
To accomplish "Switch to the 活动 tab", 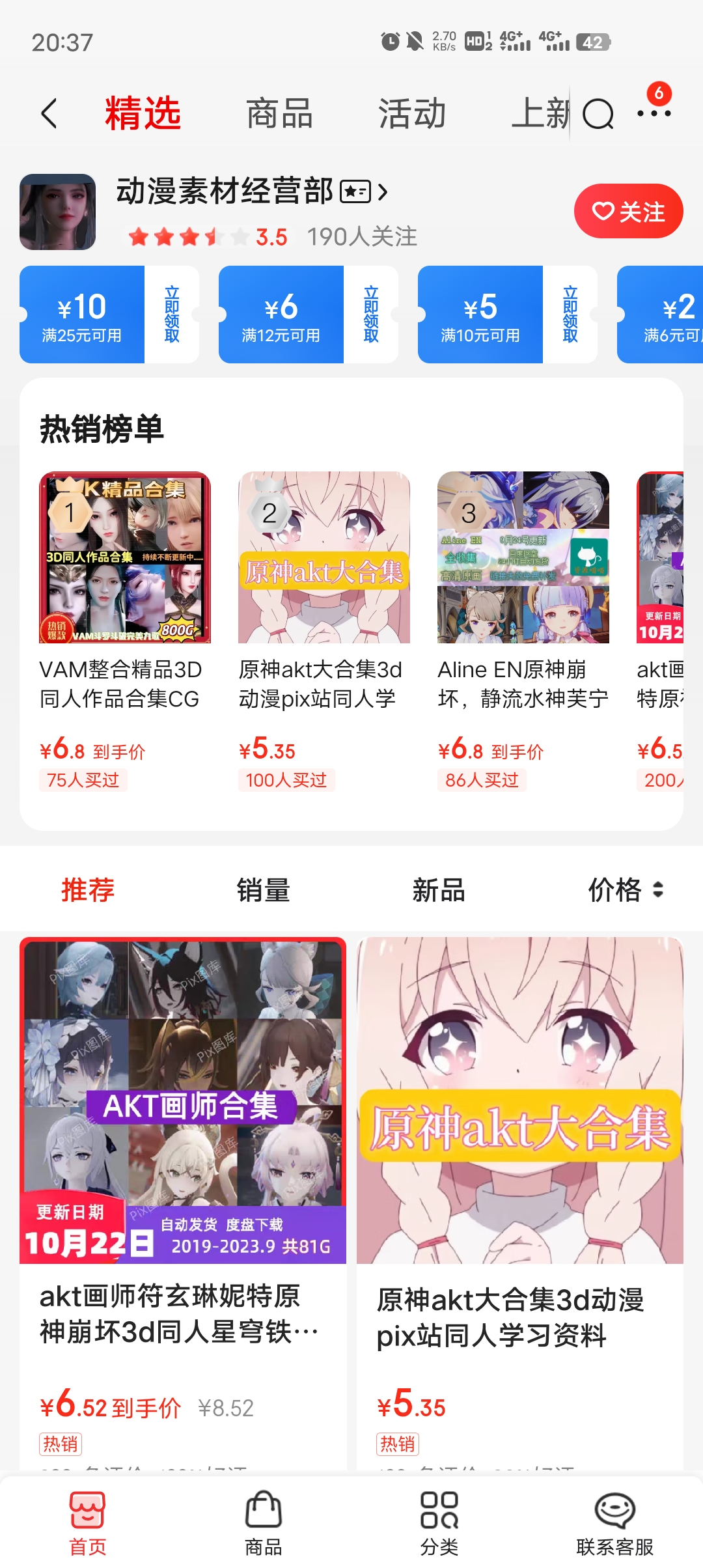I will (411, 112).
